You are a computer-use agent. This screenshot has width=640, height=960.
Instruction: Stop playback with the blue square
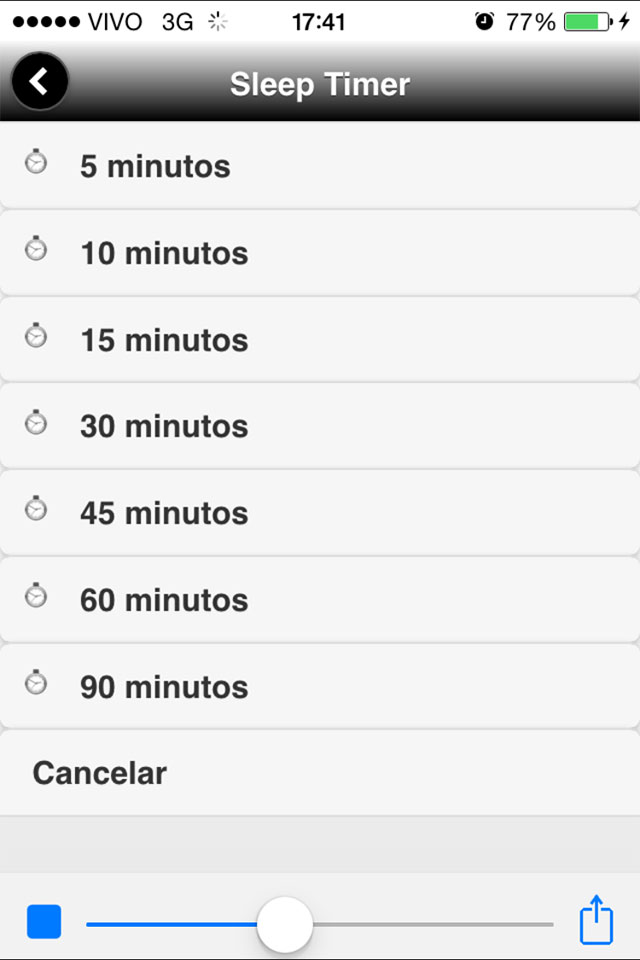click(44, 921)
